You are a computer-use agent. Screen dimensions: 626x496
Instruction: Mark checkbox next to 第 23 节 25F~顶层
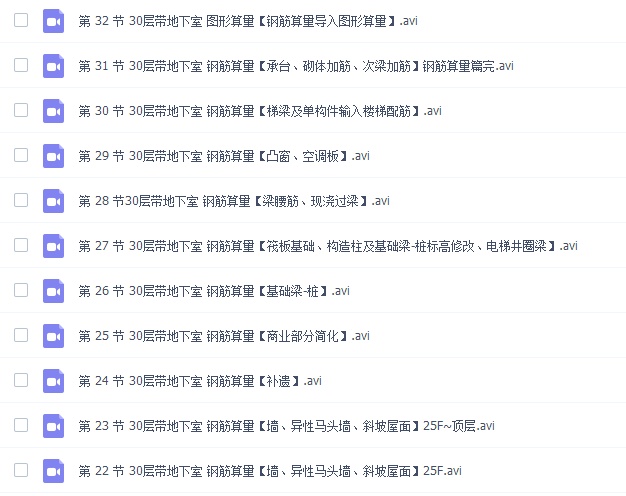point(21,425)
